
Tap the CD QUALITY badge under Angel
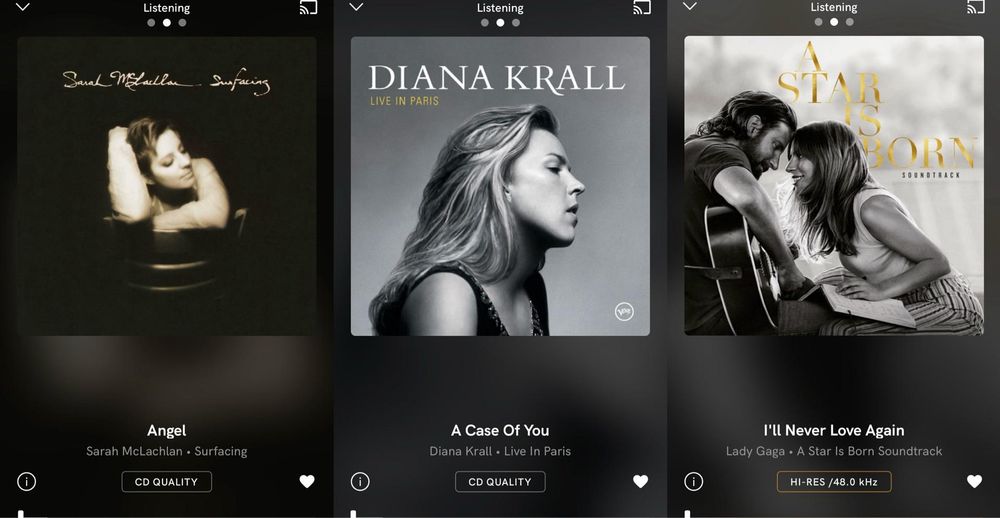167,482
